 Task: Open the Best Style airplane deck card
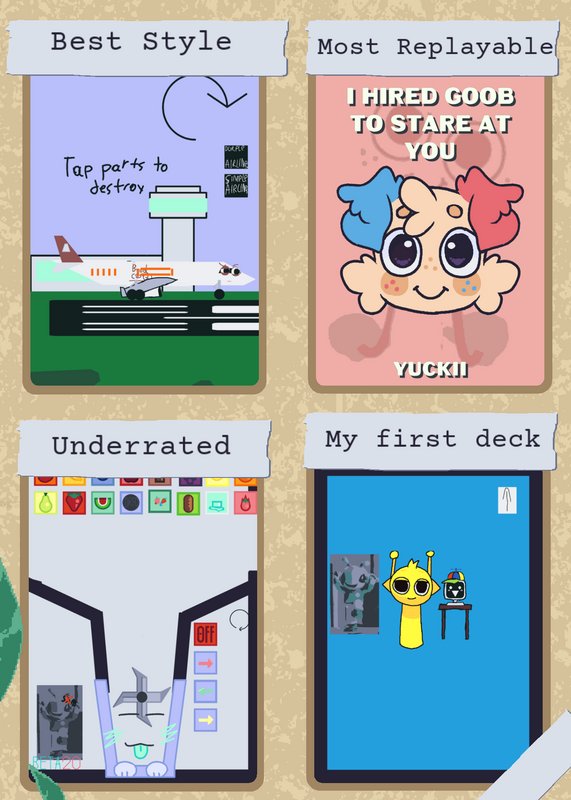[144, 231]
